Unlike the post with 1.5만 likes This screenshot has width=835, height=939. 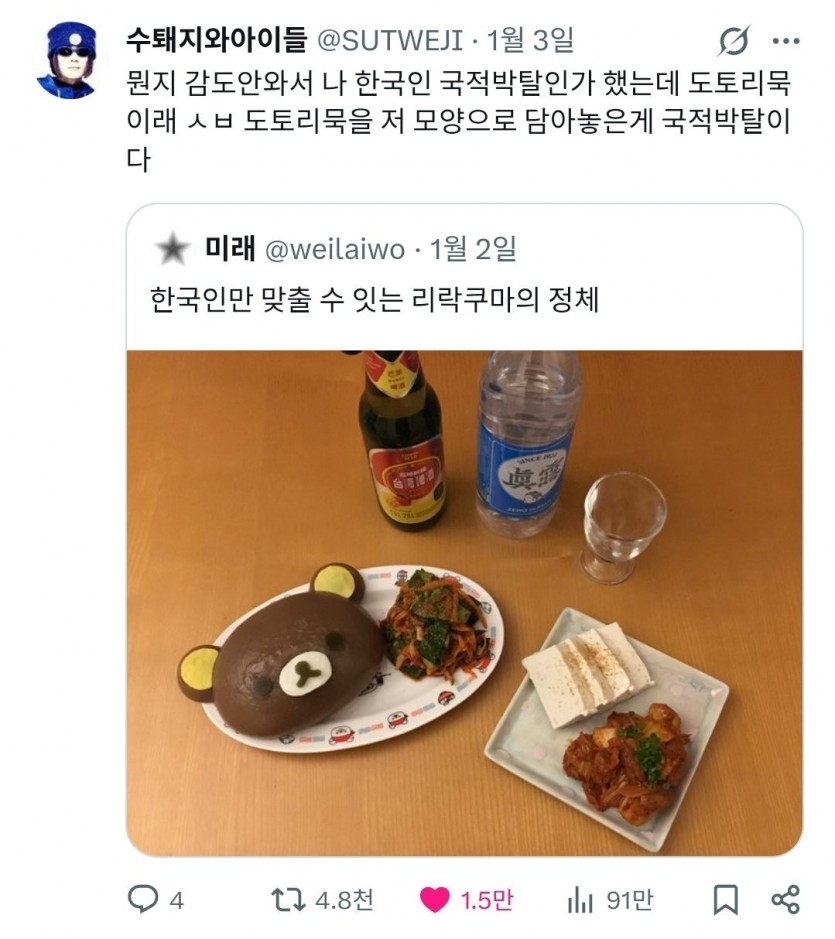point(435,900)
